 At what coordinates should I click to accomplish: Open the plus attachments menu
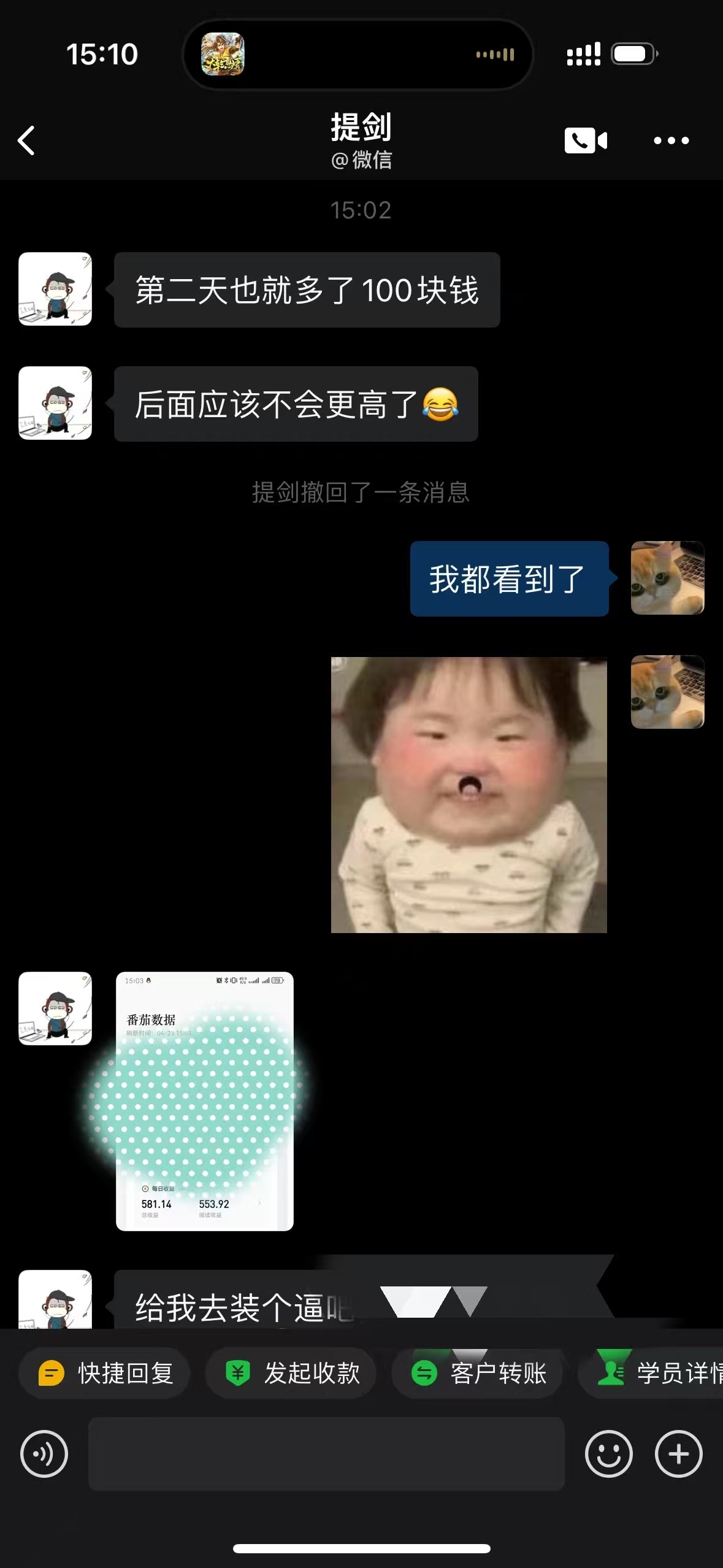point(678,1453)
